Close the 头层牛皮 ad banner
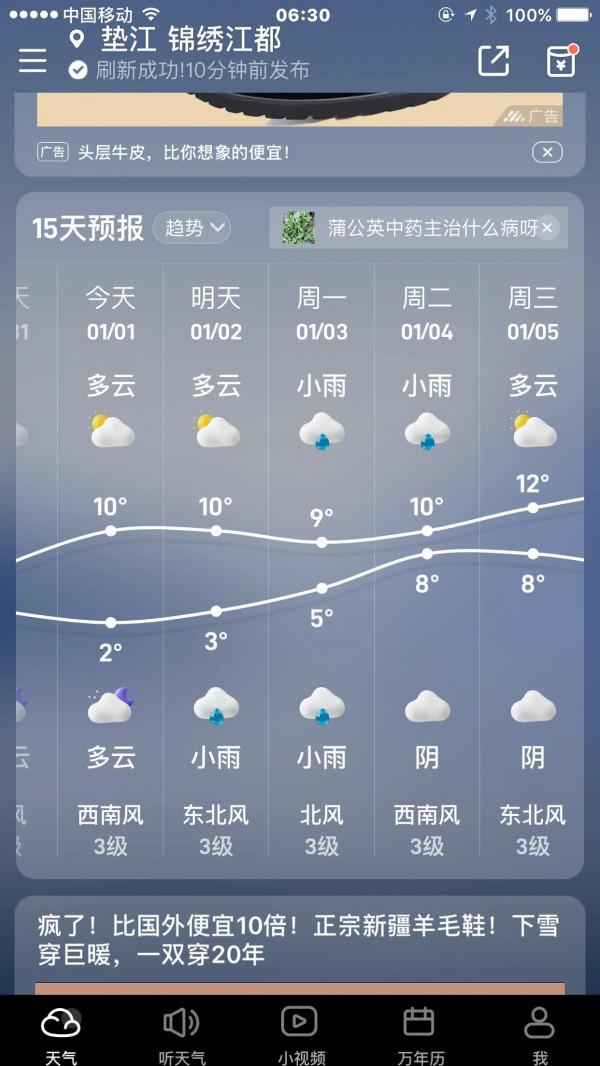Image resolution: width=600 pixels, height=1066 pixels. pyautogui.click(x=546, y=152)
